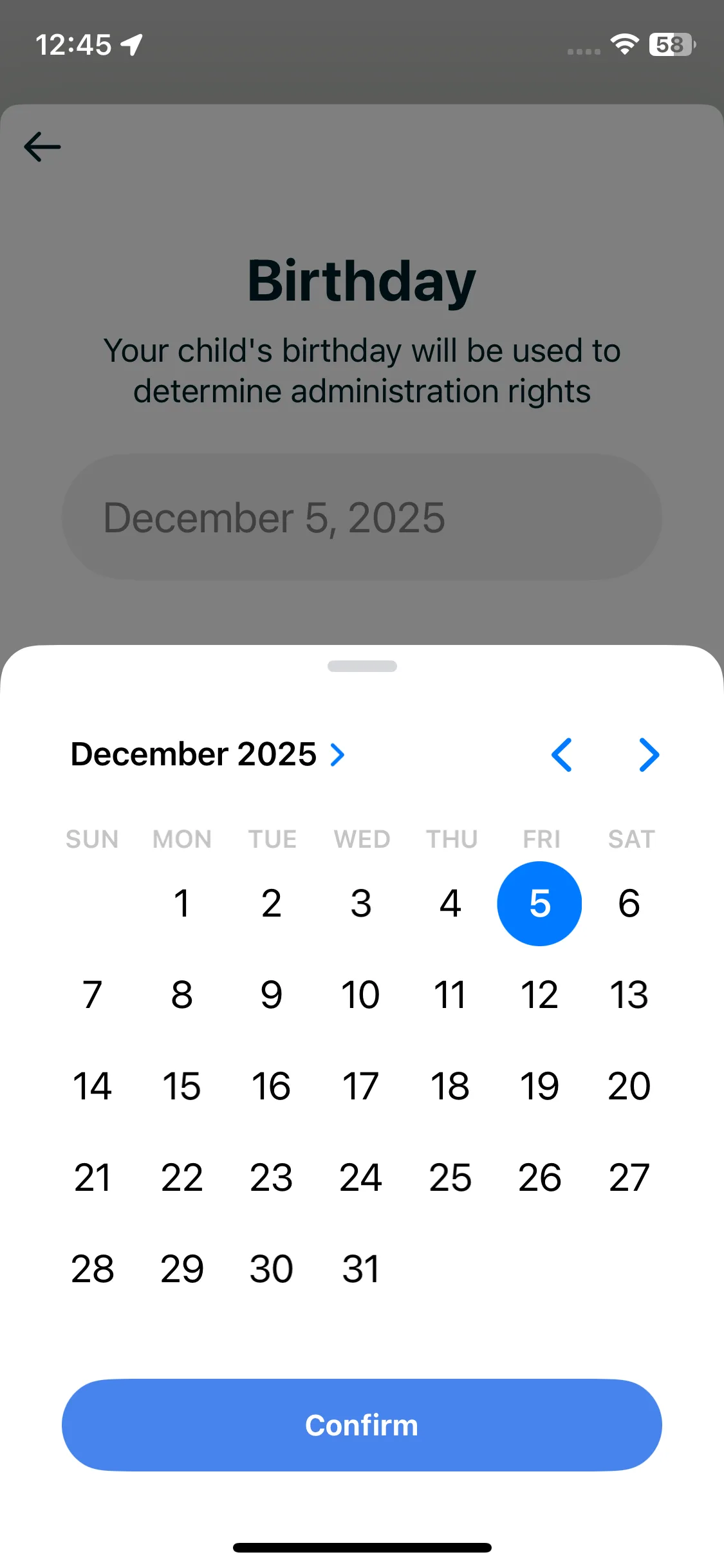Pick December 10 as the date
The height and width of the screenshot is (1568, 724).
coord(360,994)
